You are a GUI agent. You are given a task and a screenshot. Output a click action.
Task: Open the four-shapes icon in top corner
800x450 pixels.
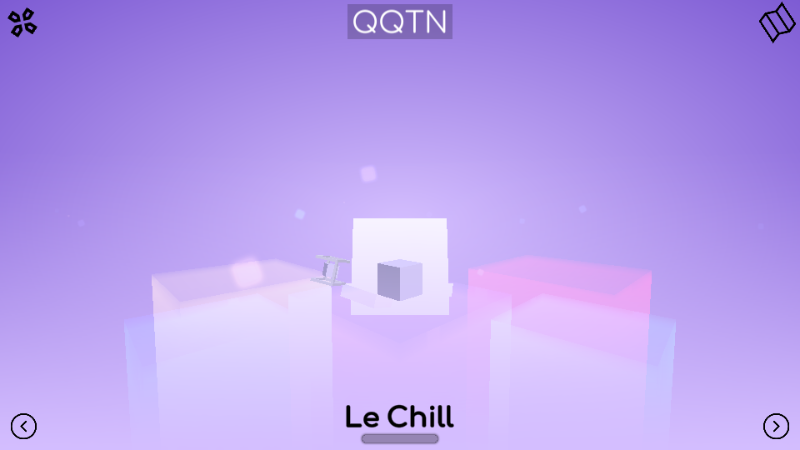(x=23, y=22)
